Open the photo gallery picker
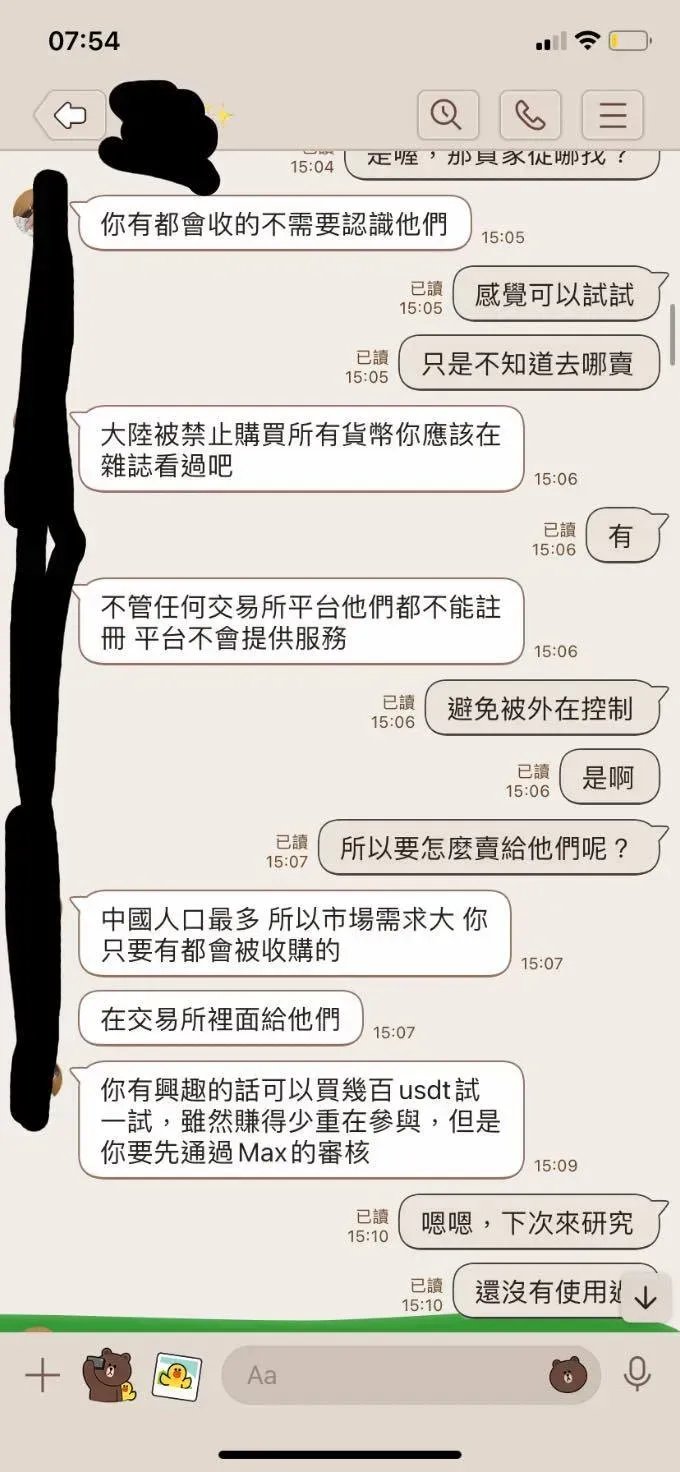The image size is (680, 1472). click(177, 1376)
